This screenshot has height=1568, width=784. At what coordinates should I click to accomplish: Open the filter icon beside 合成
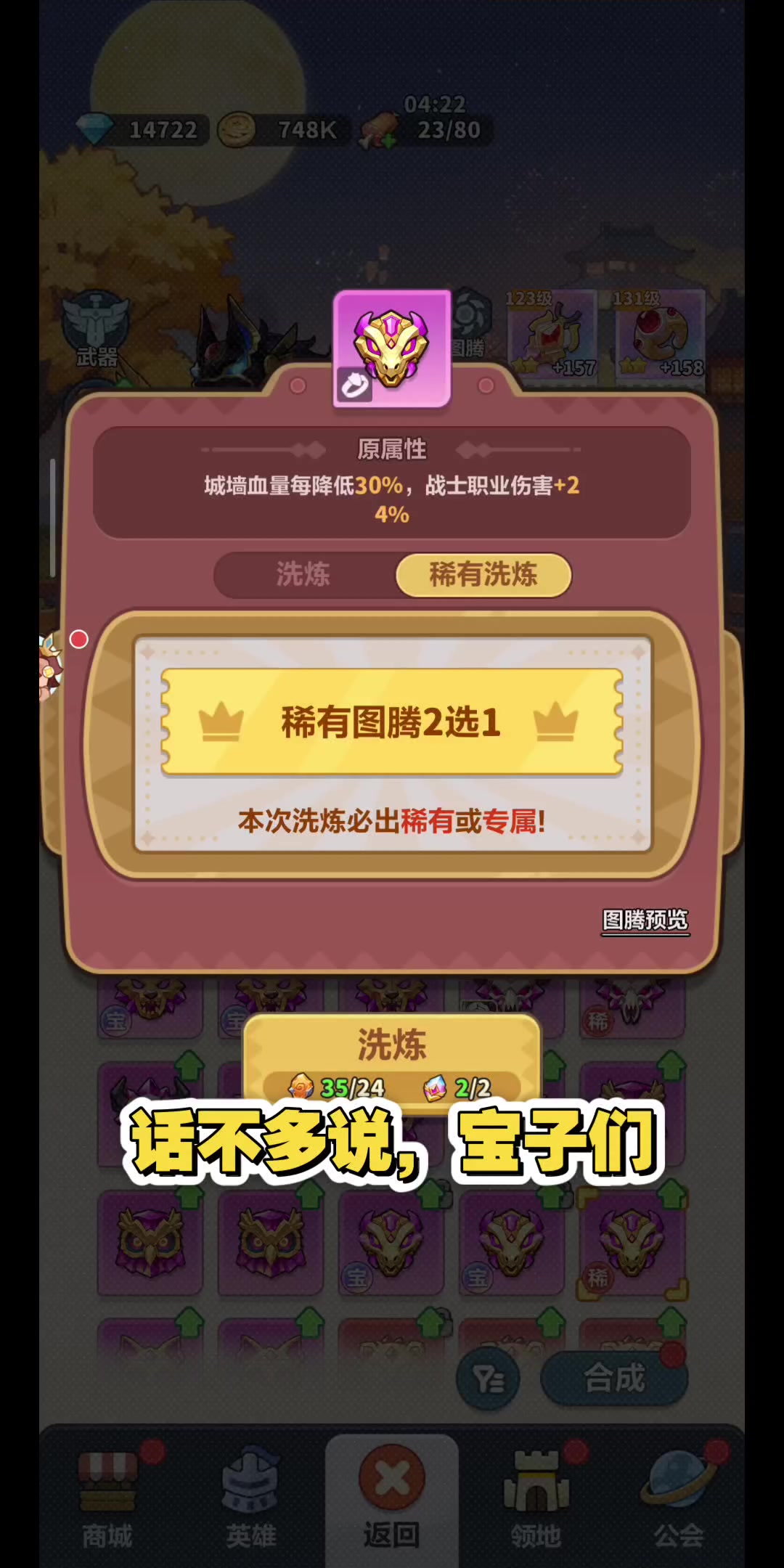coord(488,1379)
